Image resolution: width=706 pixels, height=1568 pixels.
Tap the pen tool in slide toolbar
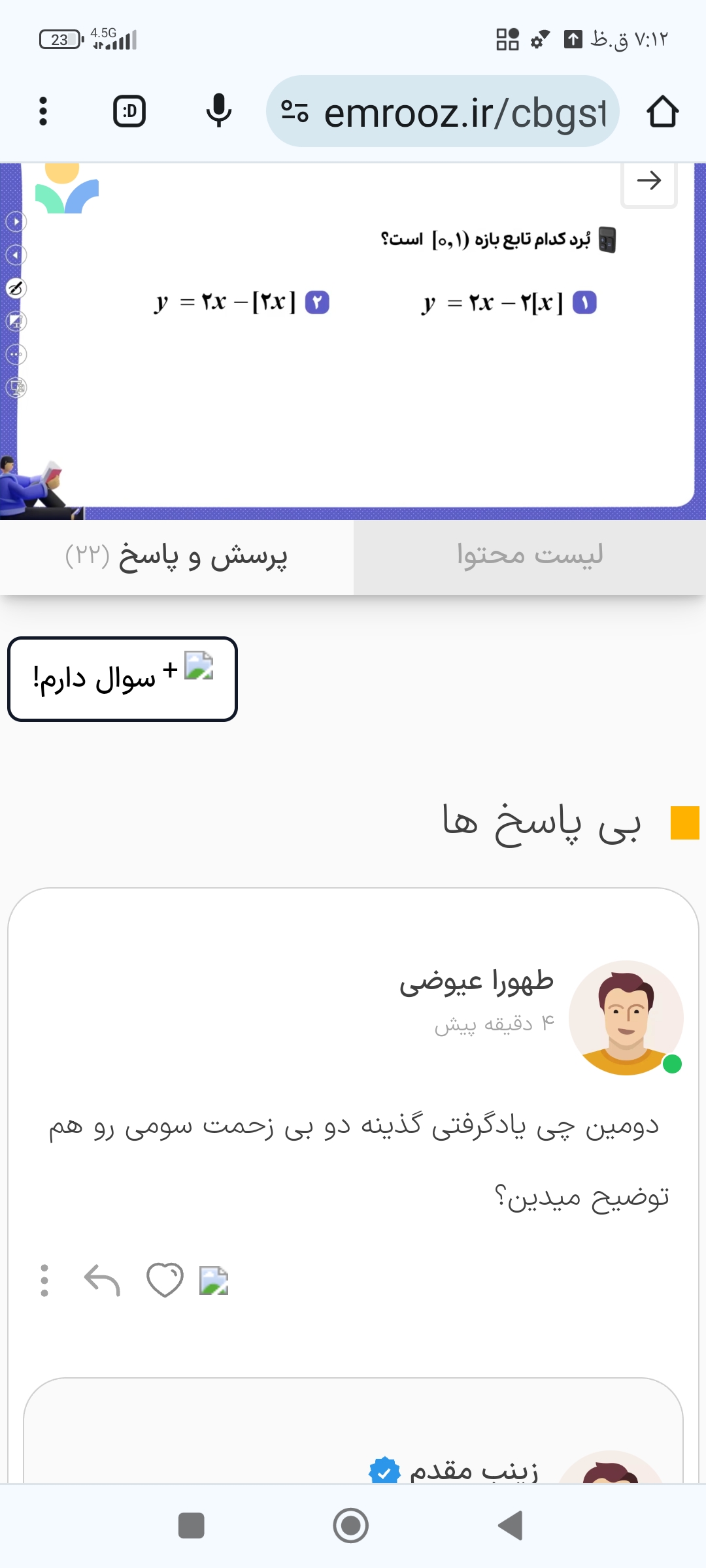pos(16,288)
